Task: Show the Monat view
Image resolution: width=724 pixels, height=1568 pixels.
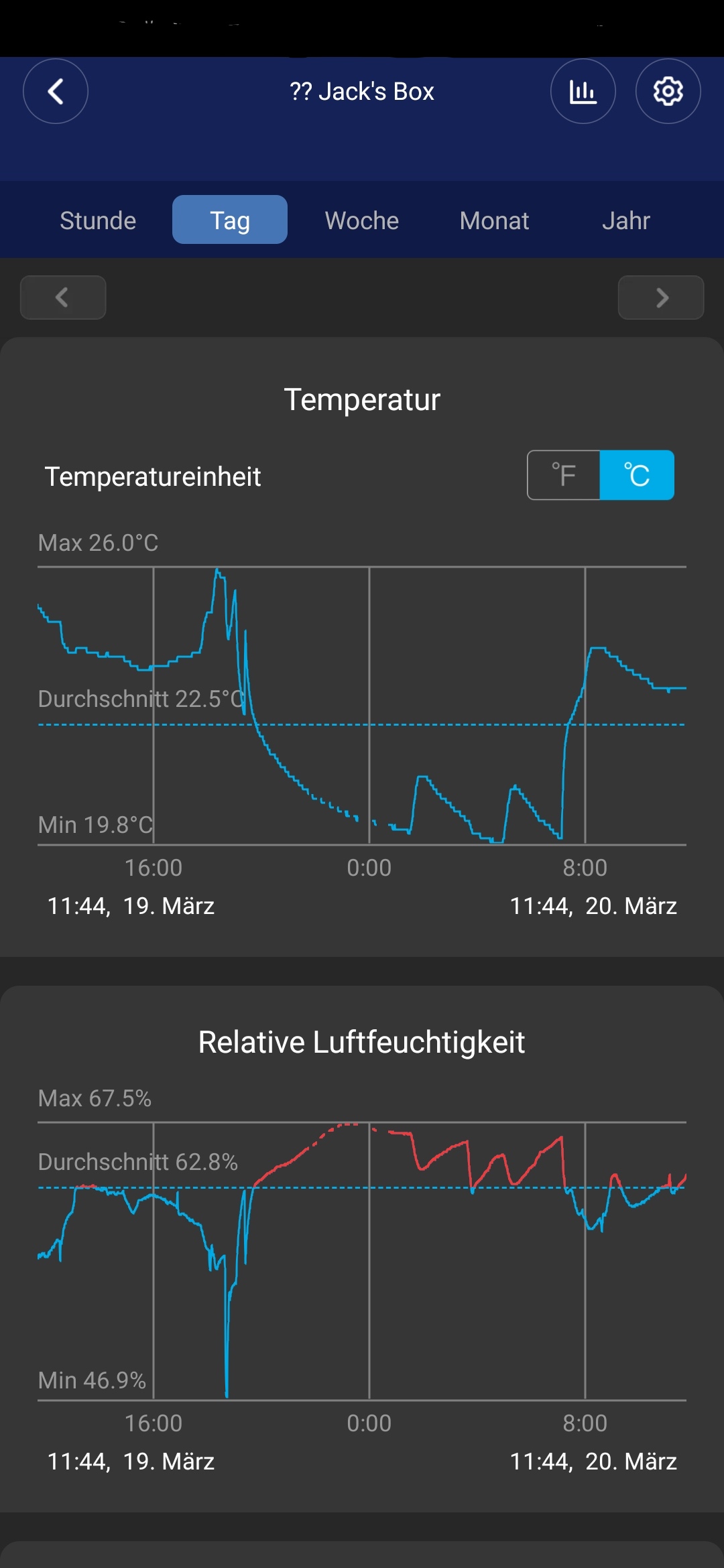Action: tap(494, 220)
